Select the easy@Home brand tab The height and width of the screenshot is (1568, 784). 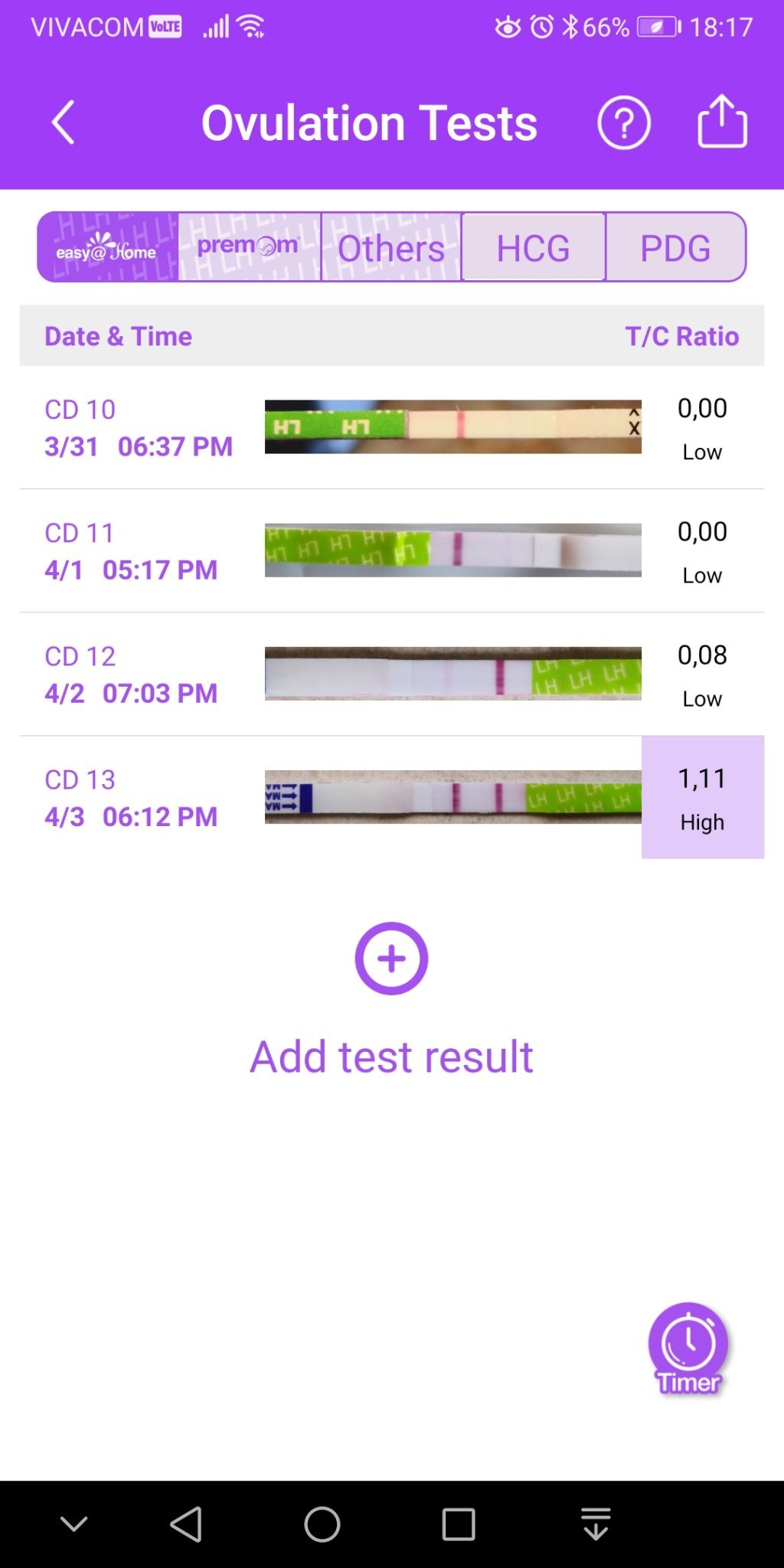(x=107, y=247)
